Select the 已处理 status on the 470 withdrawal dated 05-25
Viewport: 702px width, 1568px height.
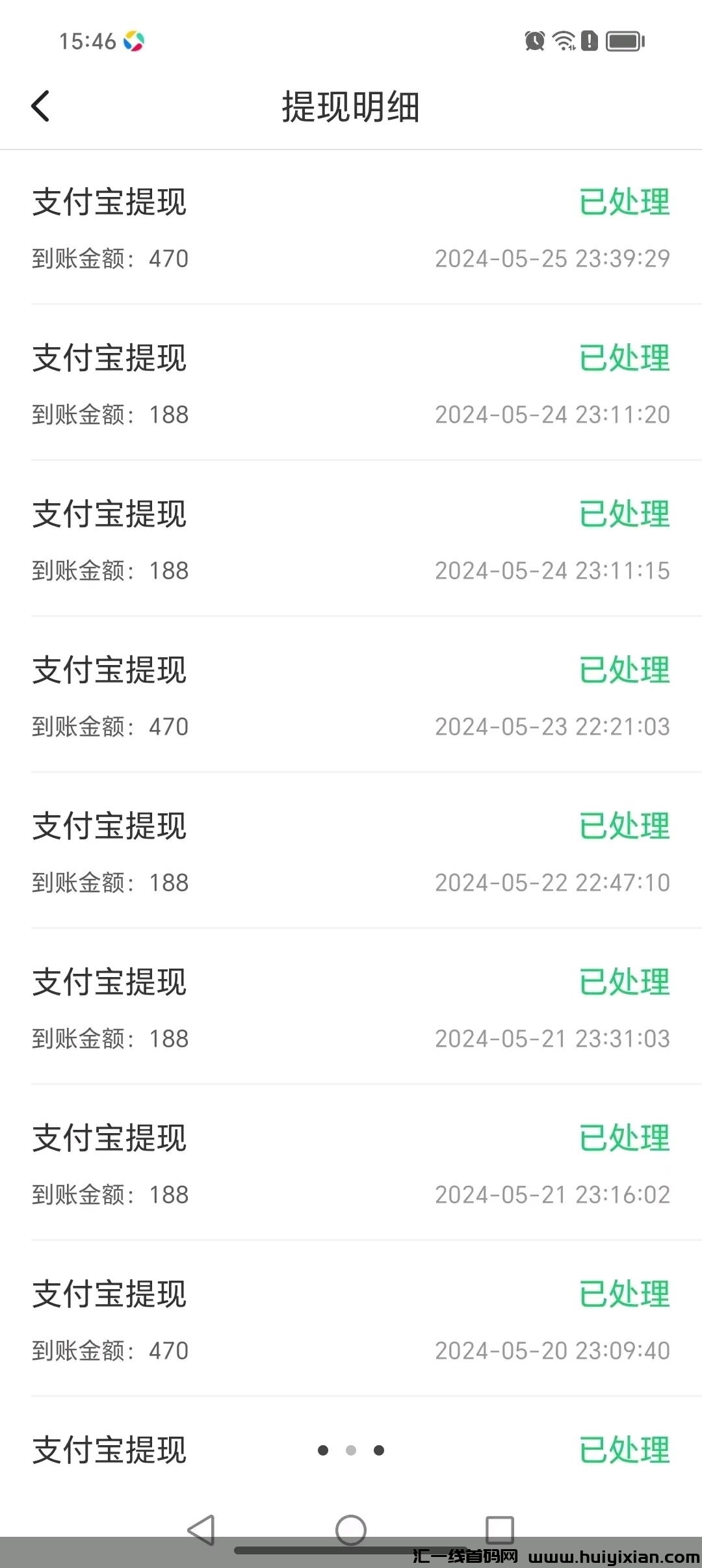(623, 203)
